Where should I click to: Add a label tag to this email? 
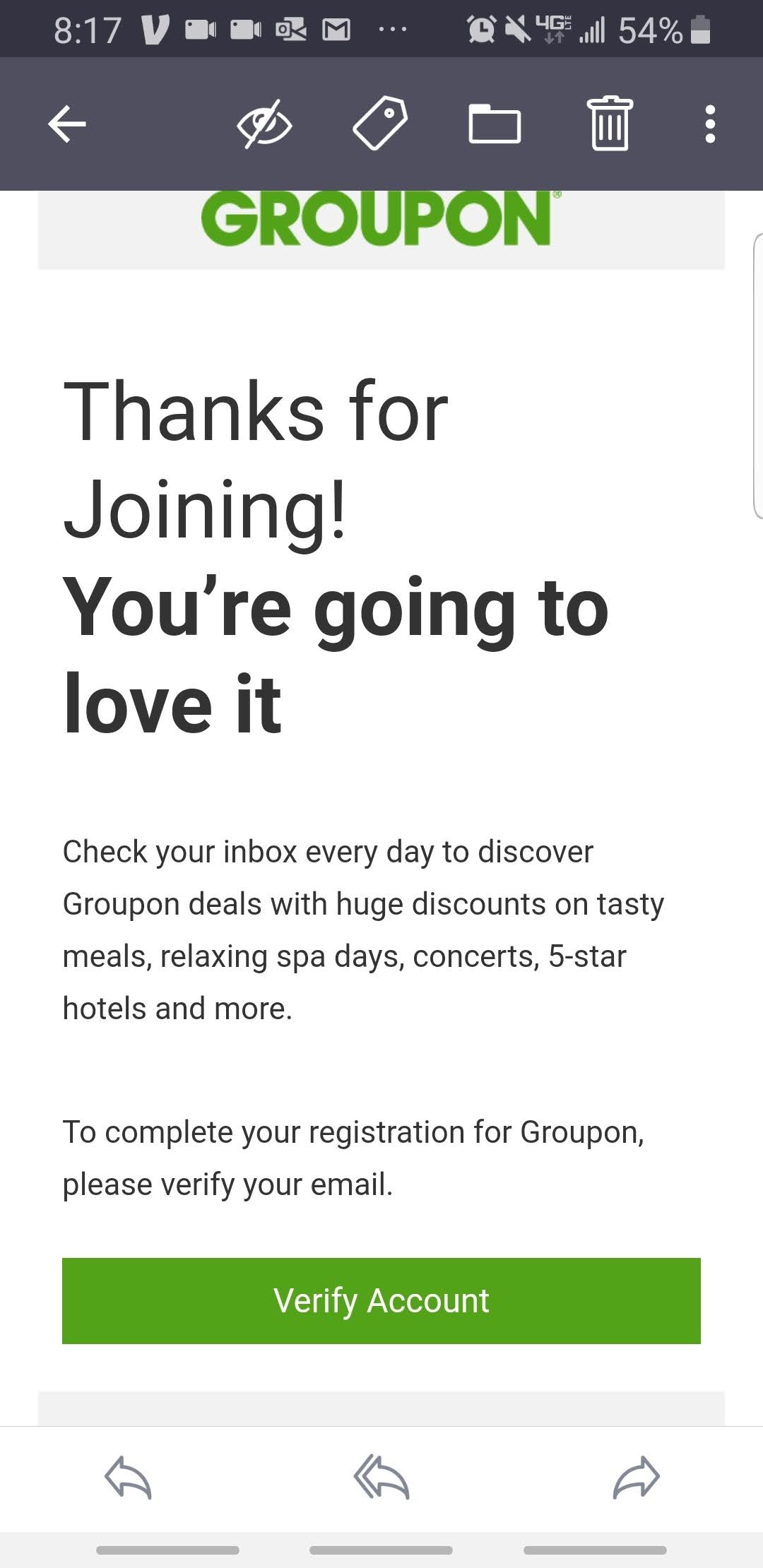click(x=379, y=124)
